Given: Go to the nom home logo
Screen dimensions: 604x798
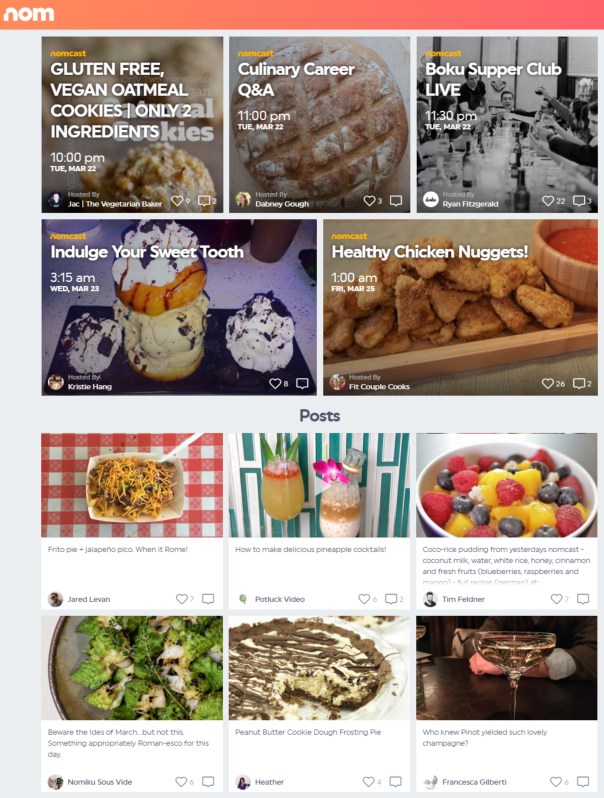Looking at the screenshot, I should (x=28, y=14).
